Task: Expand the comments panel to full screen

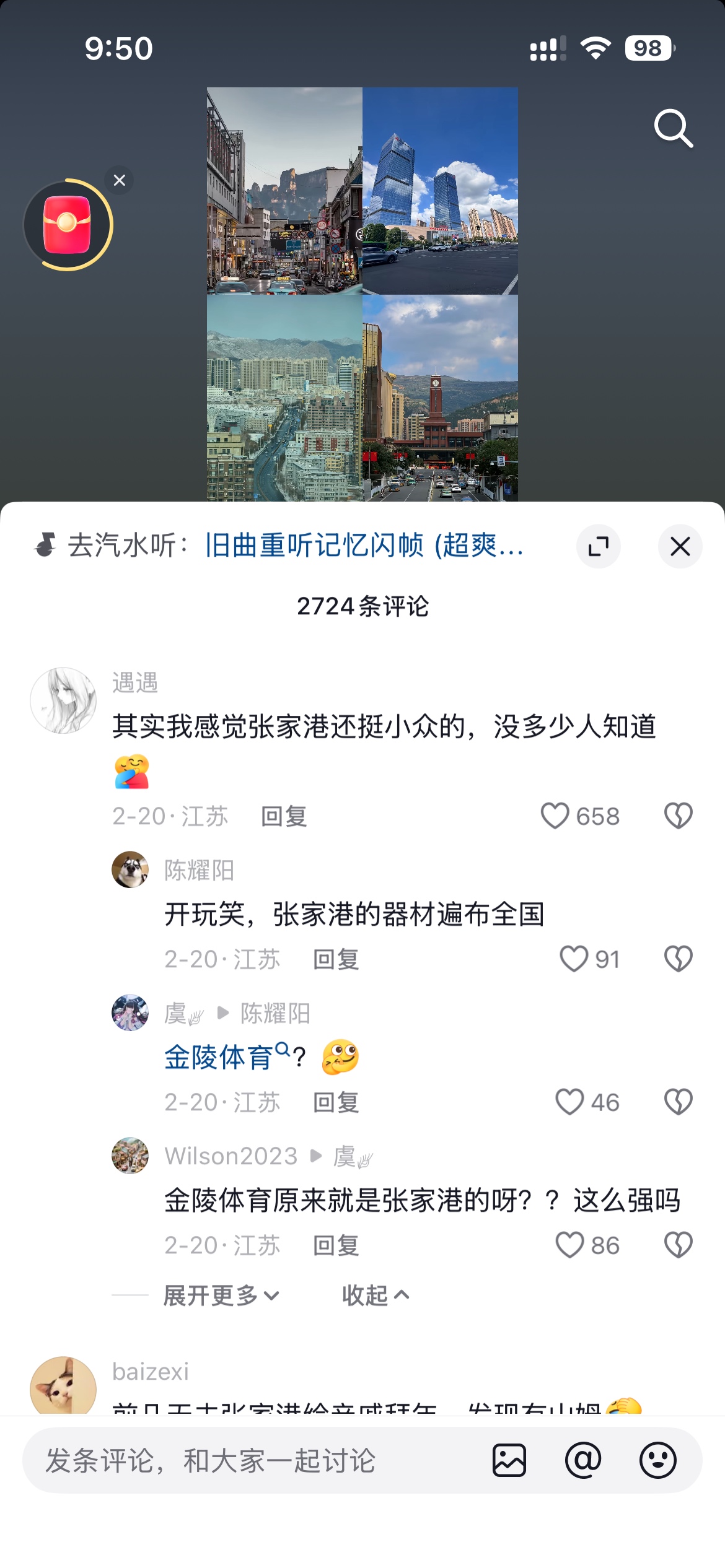Action: pyautogui.click(x=598, y=546)
